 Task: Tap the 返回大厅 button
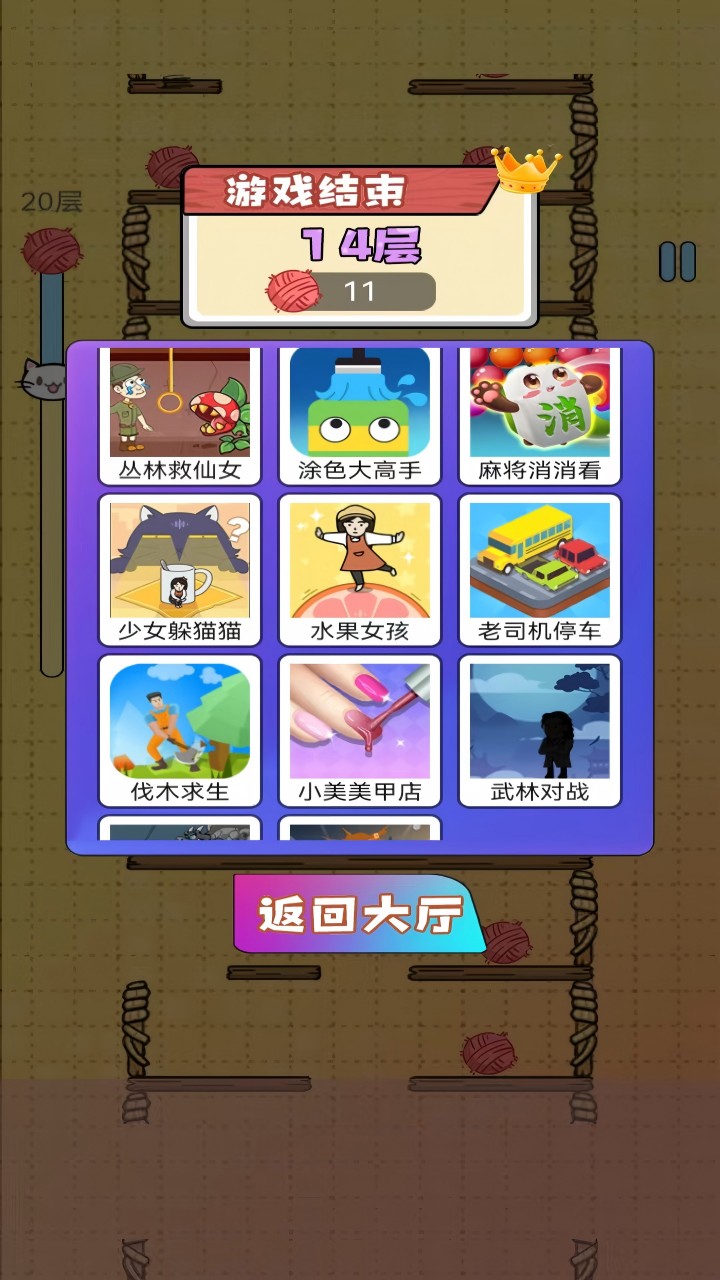tap(358, 914)
